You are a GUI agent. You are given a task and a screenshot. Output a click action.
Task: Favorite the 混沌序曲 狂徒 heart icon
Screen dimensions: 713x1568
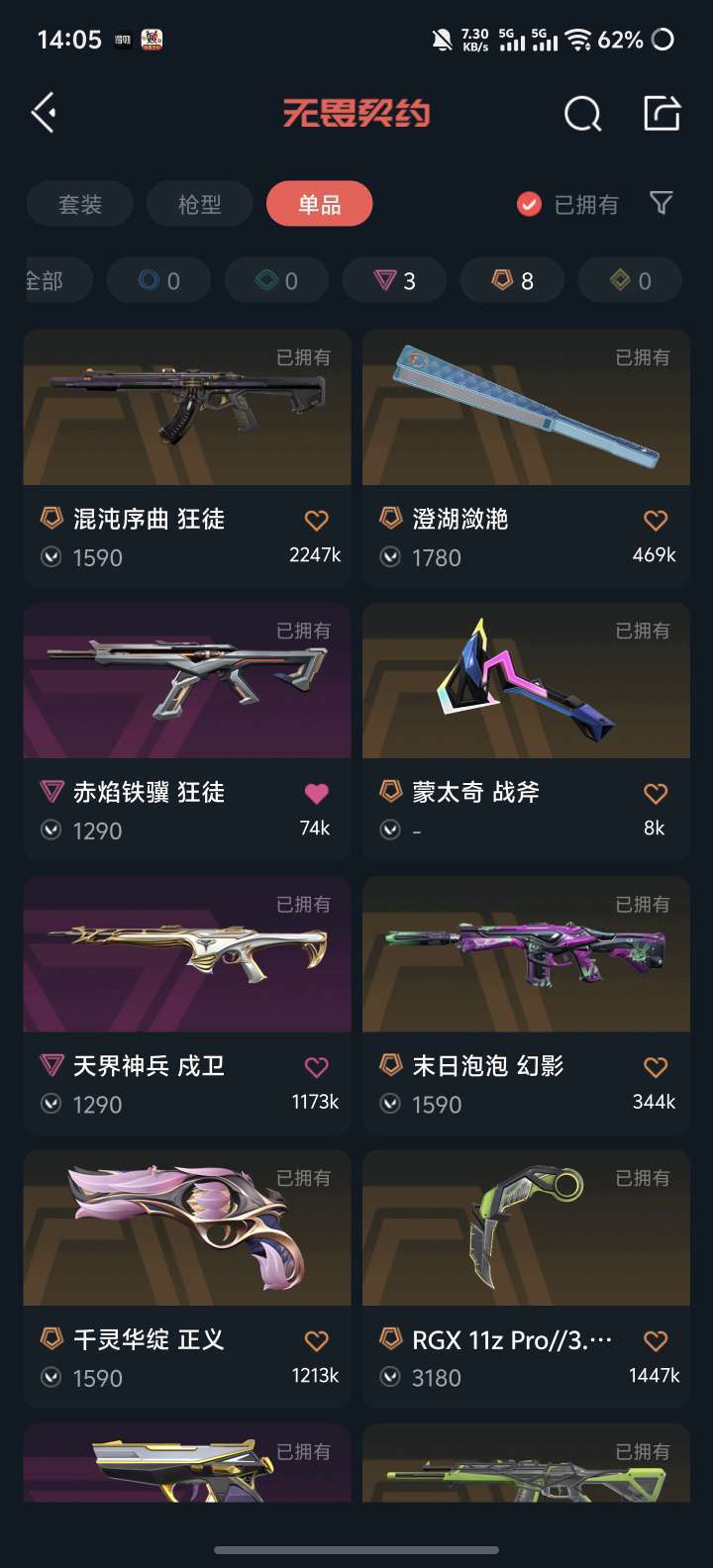point(316,520)
